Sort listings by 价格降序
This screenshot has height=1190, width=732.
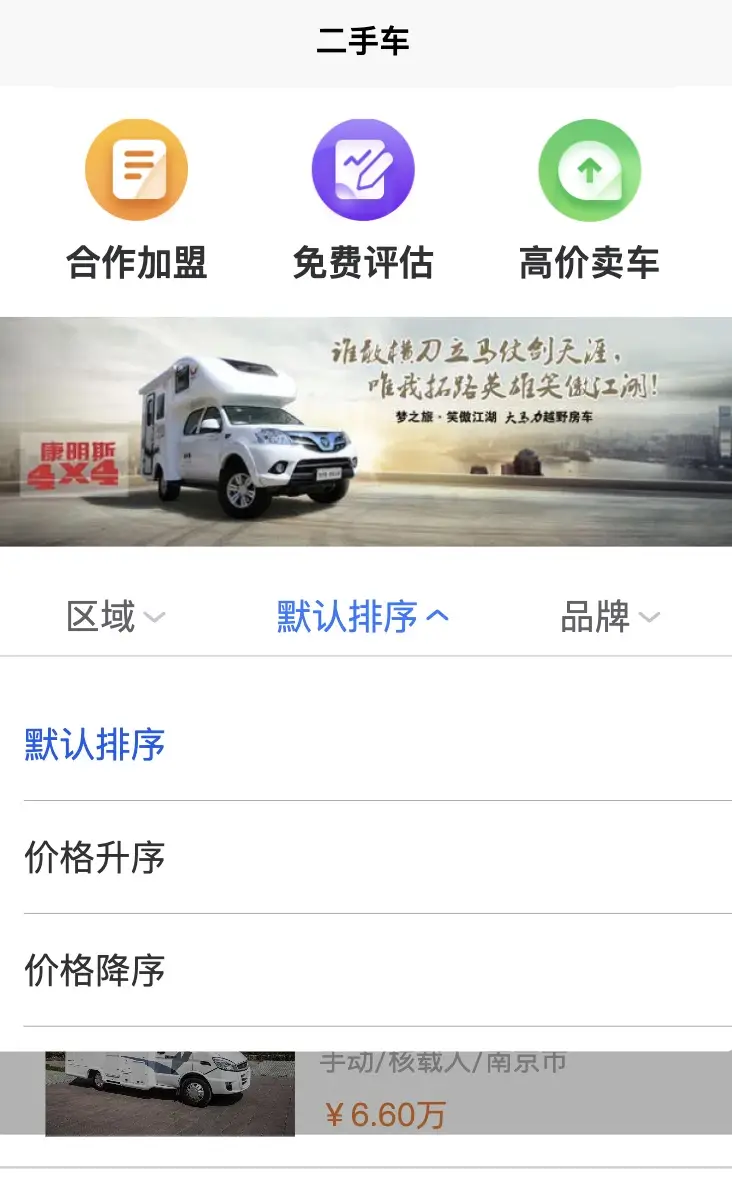pyautogui.click(x=95, y=971)
